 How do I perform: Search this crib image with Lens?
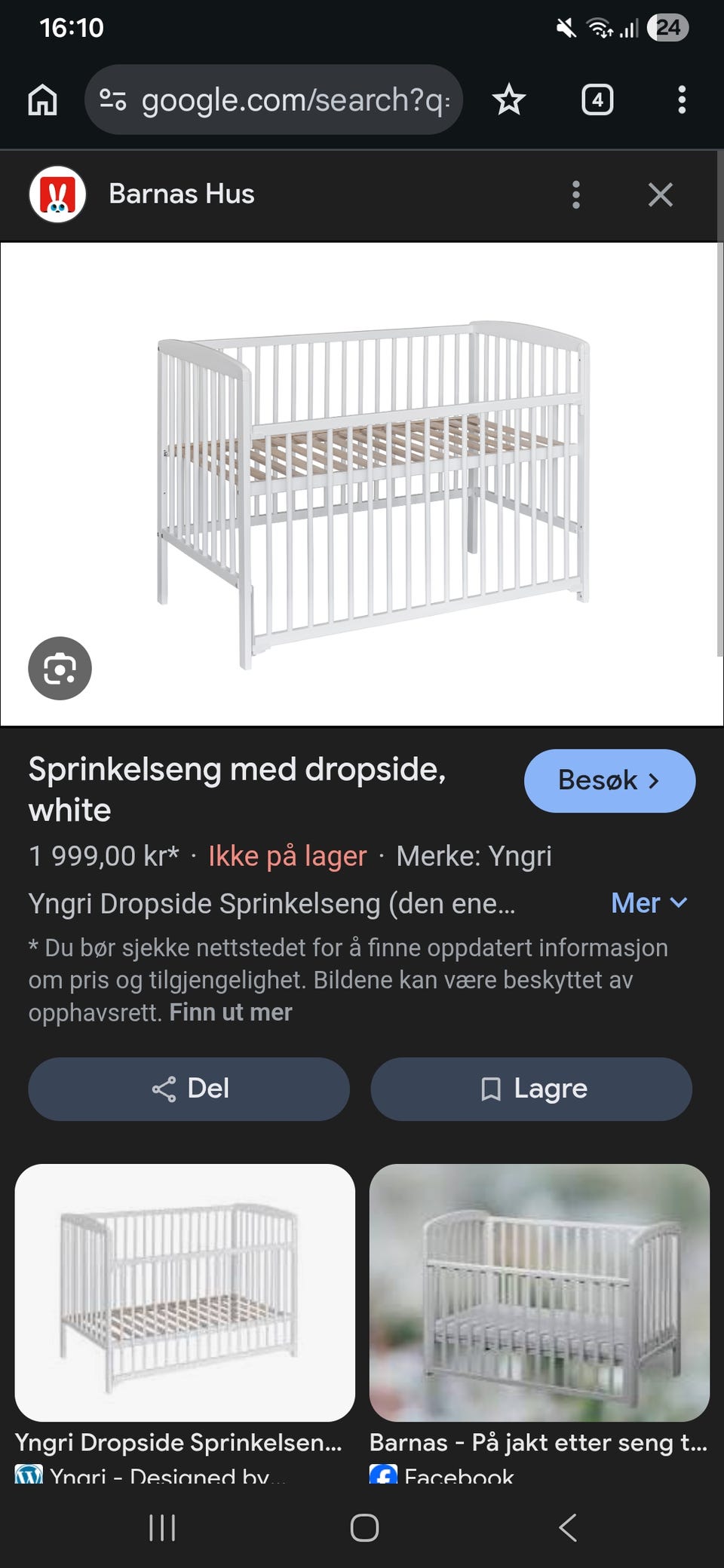60,668
